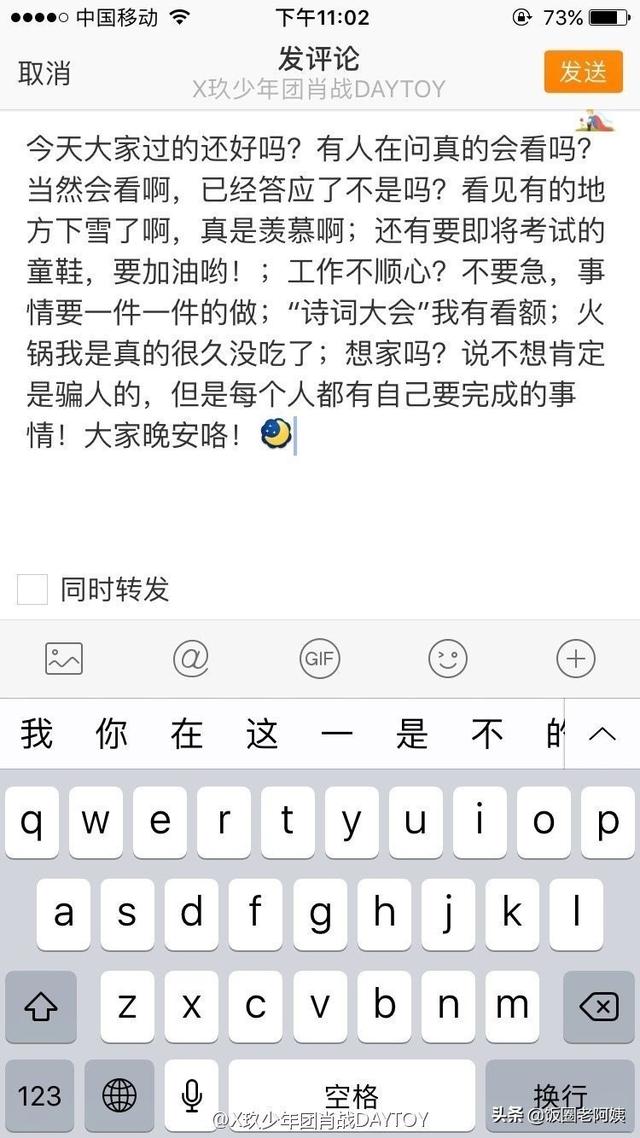Start voice dictation with the microphone key
This screenshot has height=1138, width=640.
pos(192,1095)
